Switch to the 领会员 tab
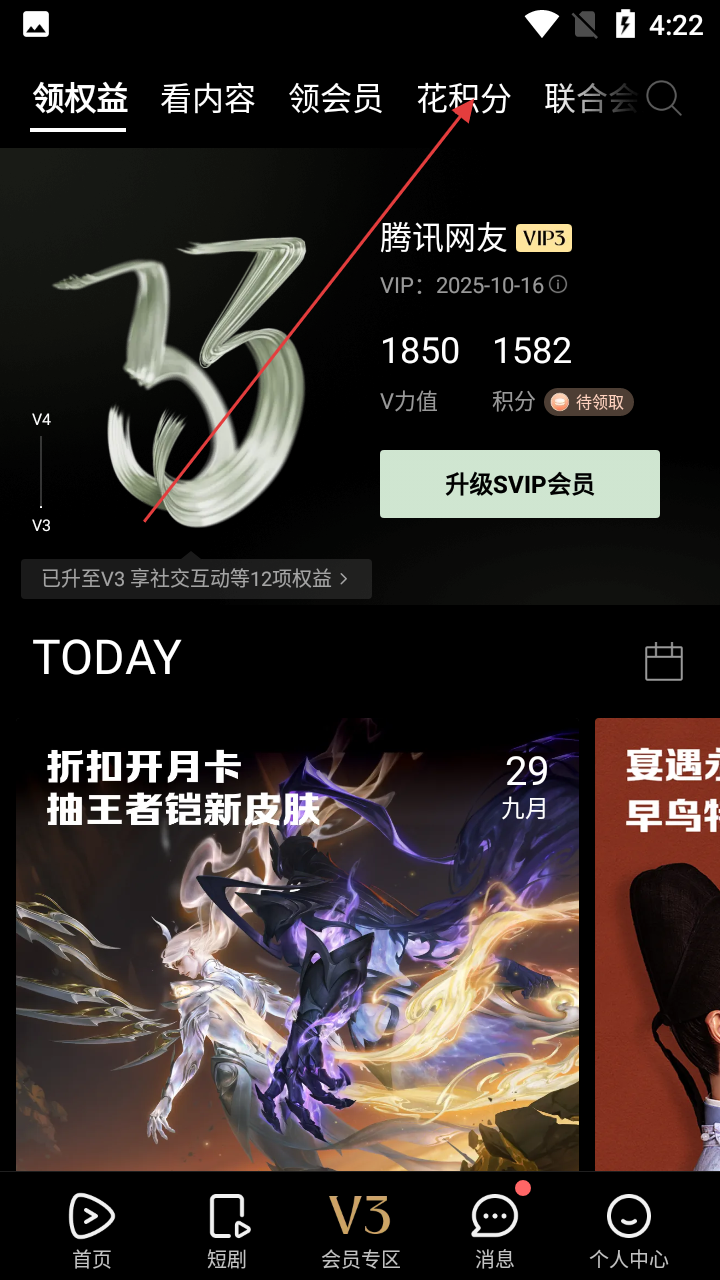 (x=336, y=99)
